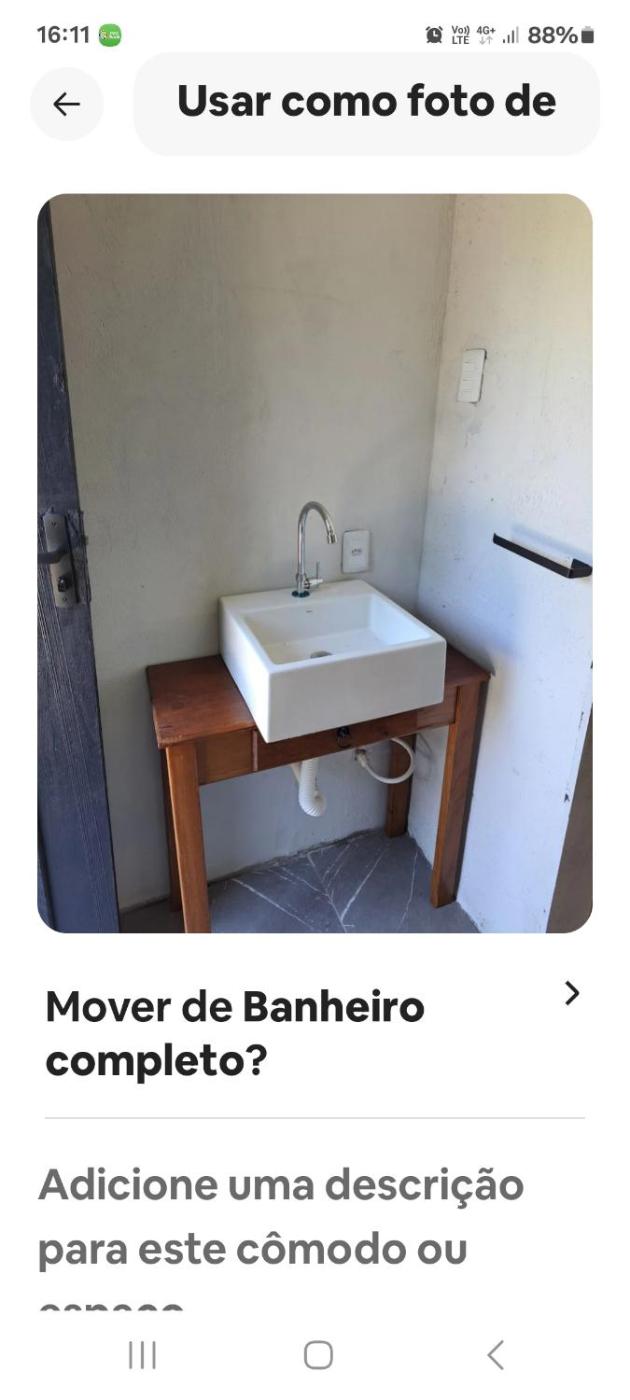Add a description for this room
This screenshot has height=1400, width=630.
pos(281,1216)
